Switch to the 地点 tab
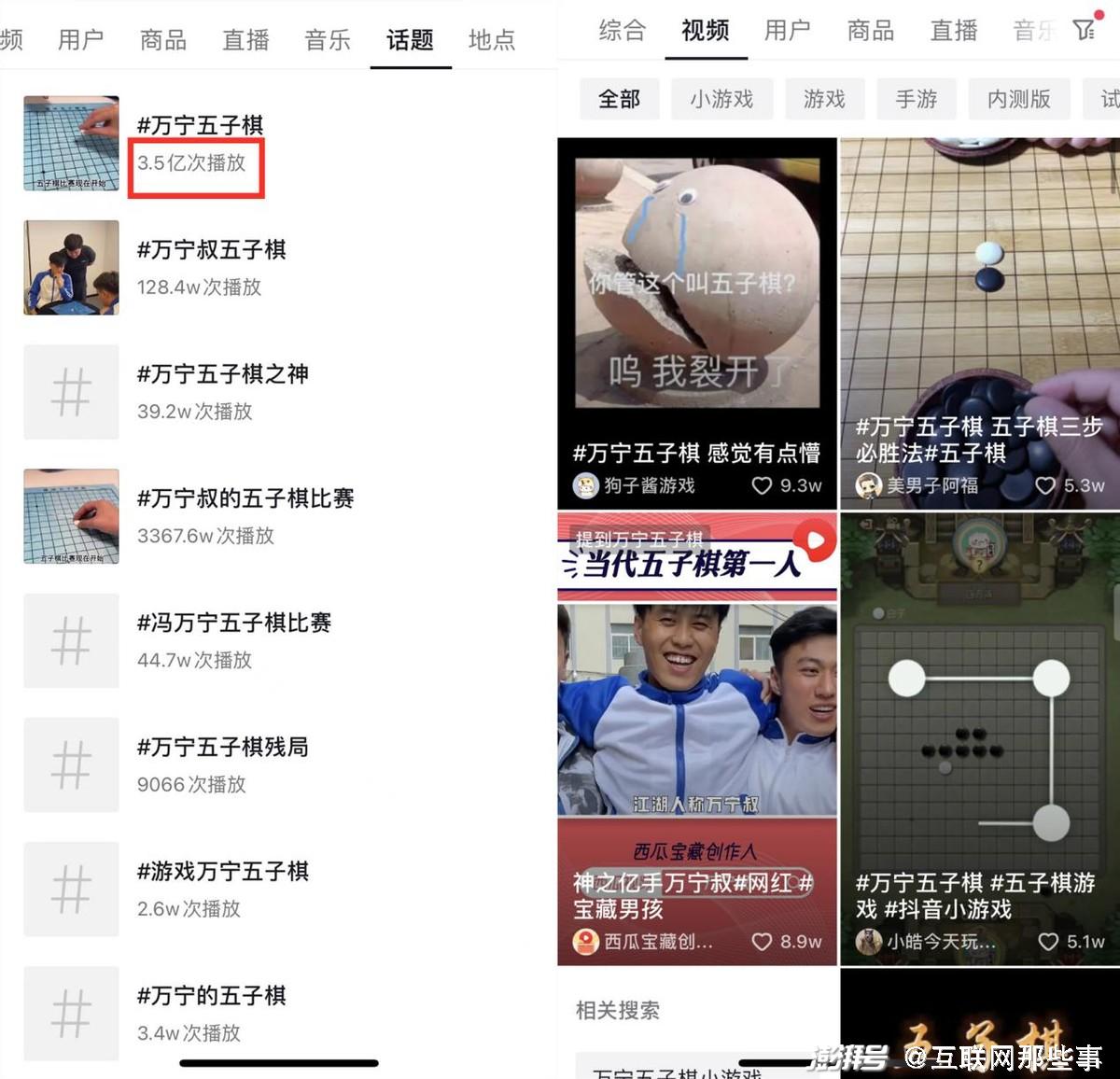The height and width of the screenshot is (1079, 1120). [492, 40]
